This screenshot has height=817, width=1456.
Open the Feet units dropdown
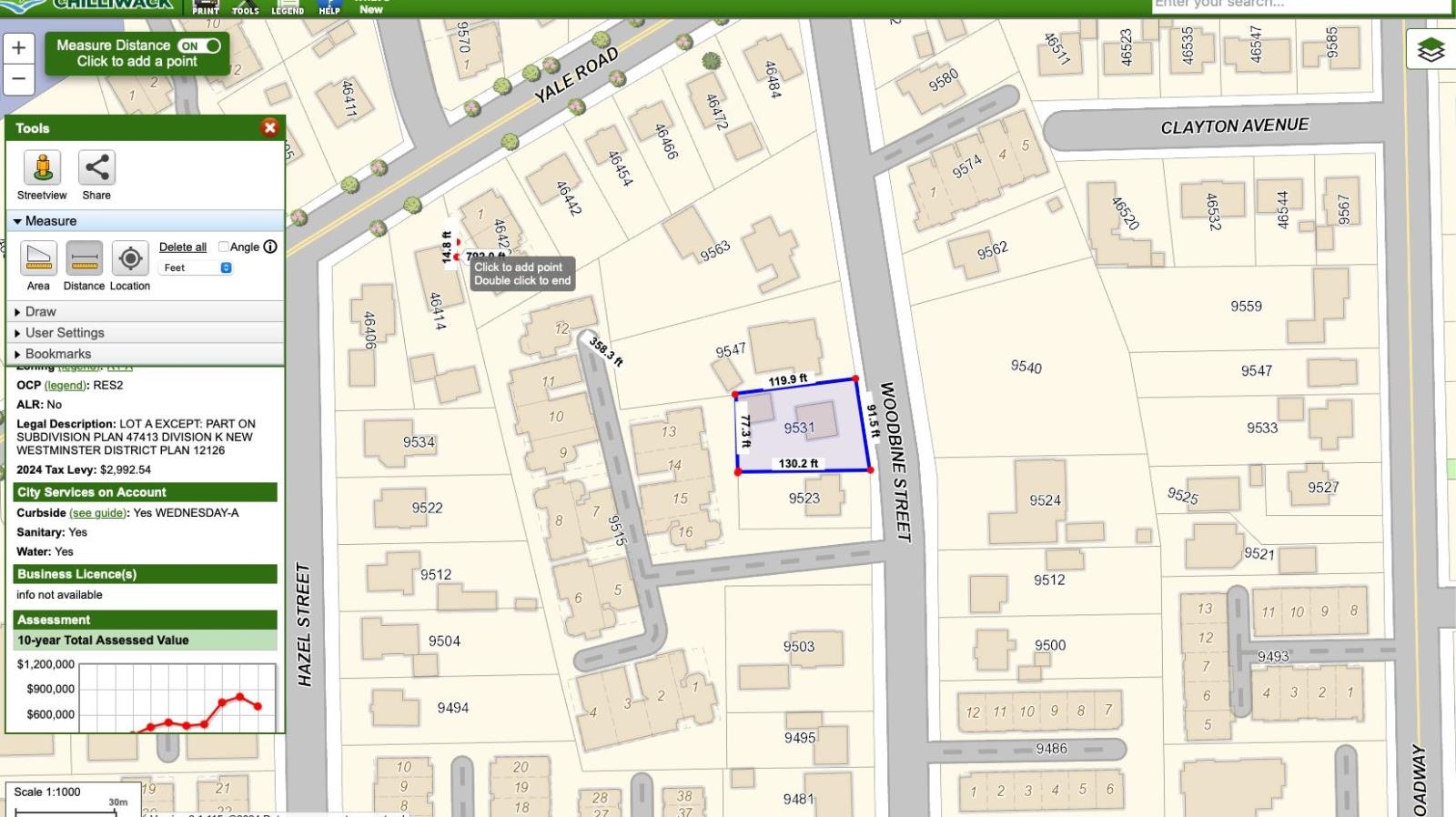(x=197, y=267)
